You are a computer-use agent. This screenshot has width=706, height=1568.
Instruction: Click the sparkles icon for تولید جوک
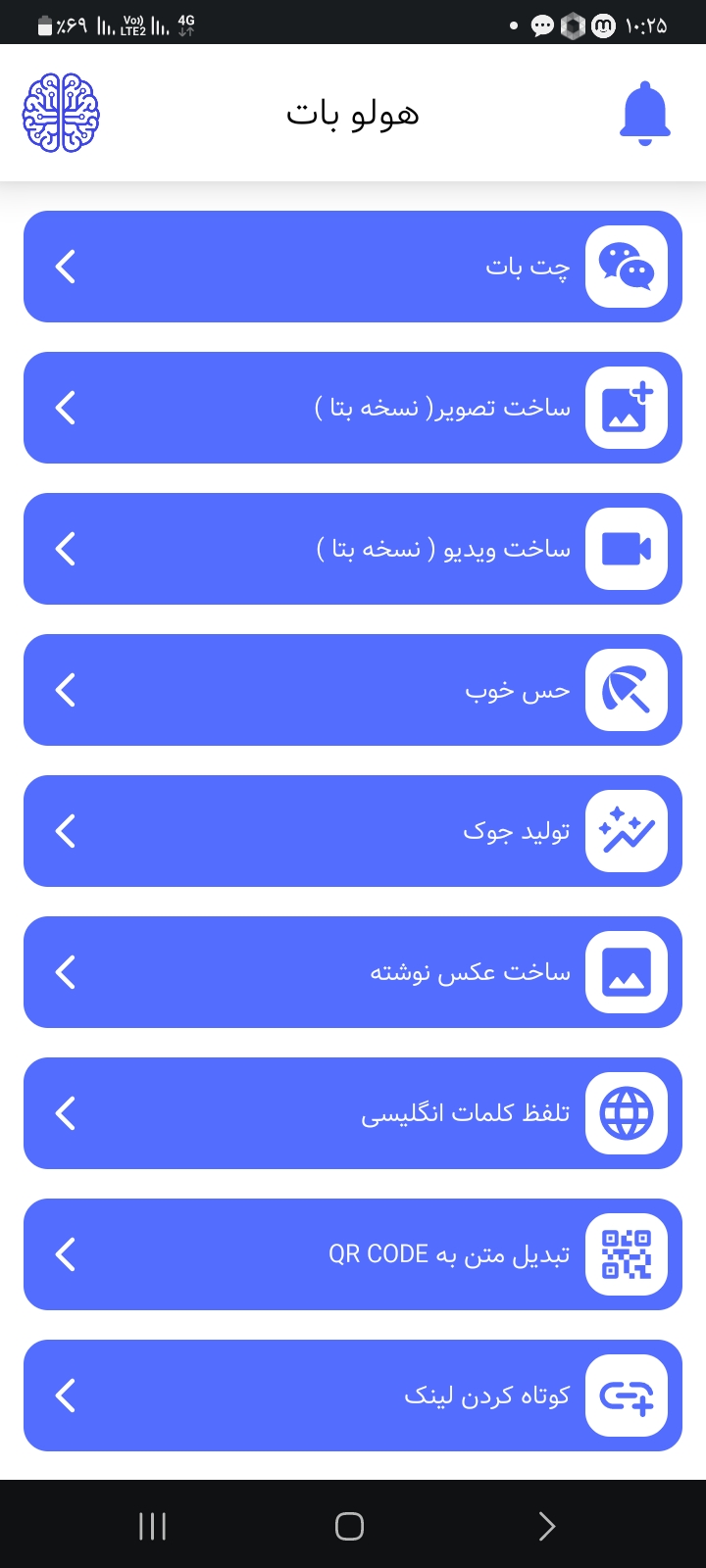pyautogui.click(x=626, y=830)
